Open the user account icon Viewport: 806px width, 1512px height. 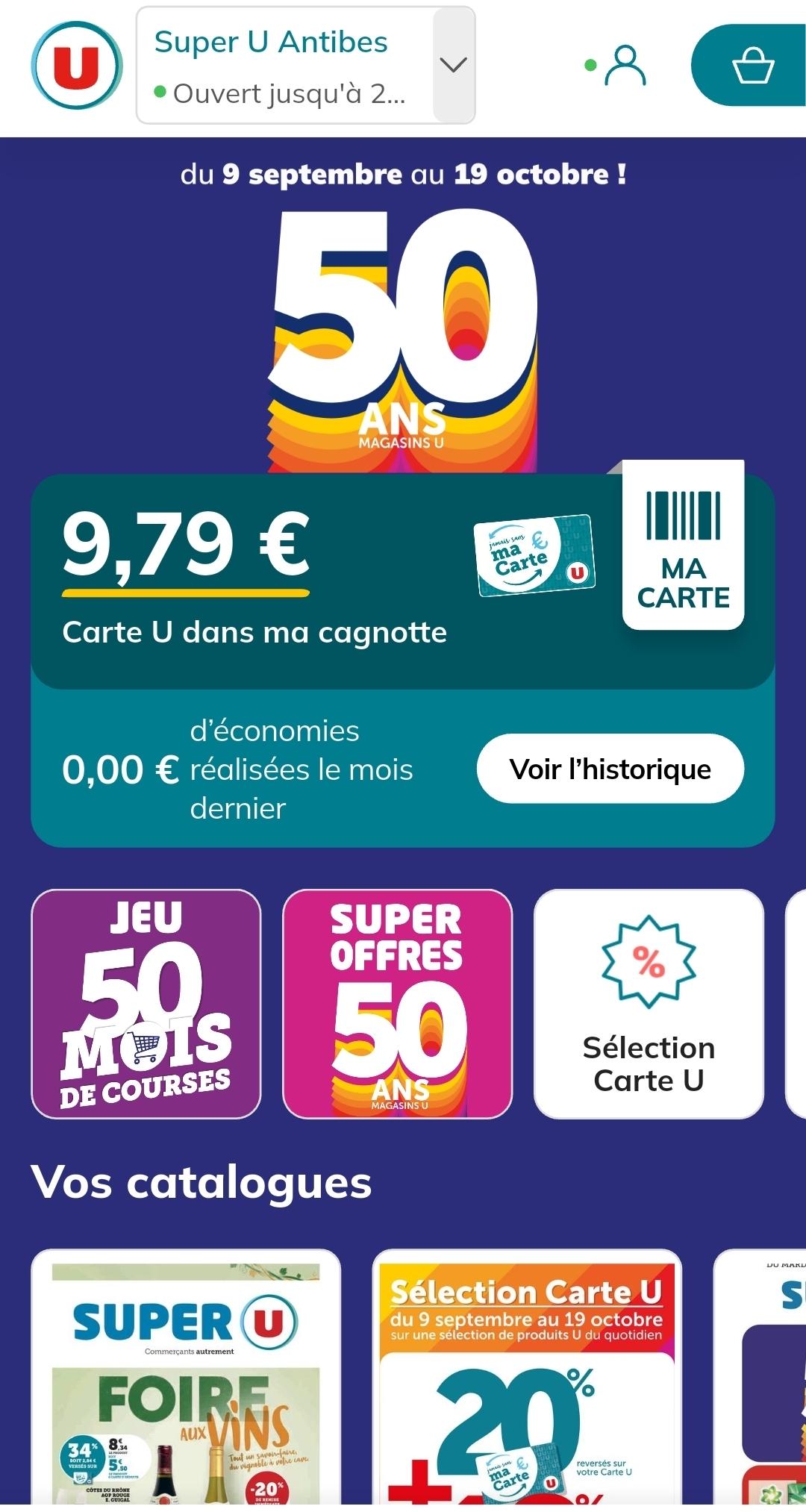pyautogui.click(x=625, y=65)
